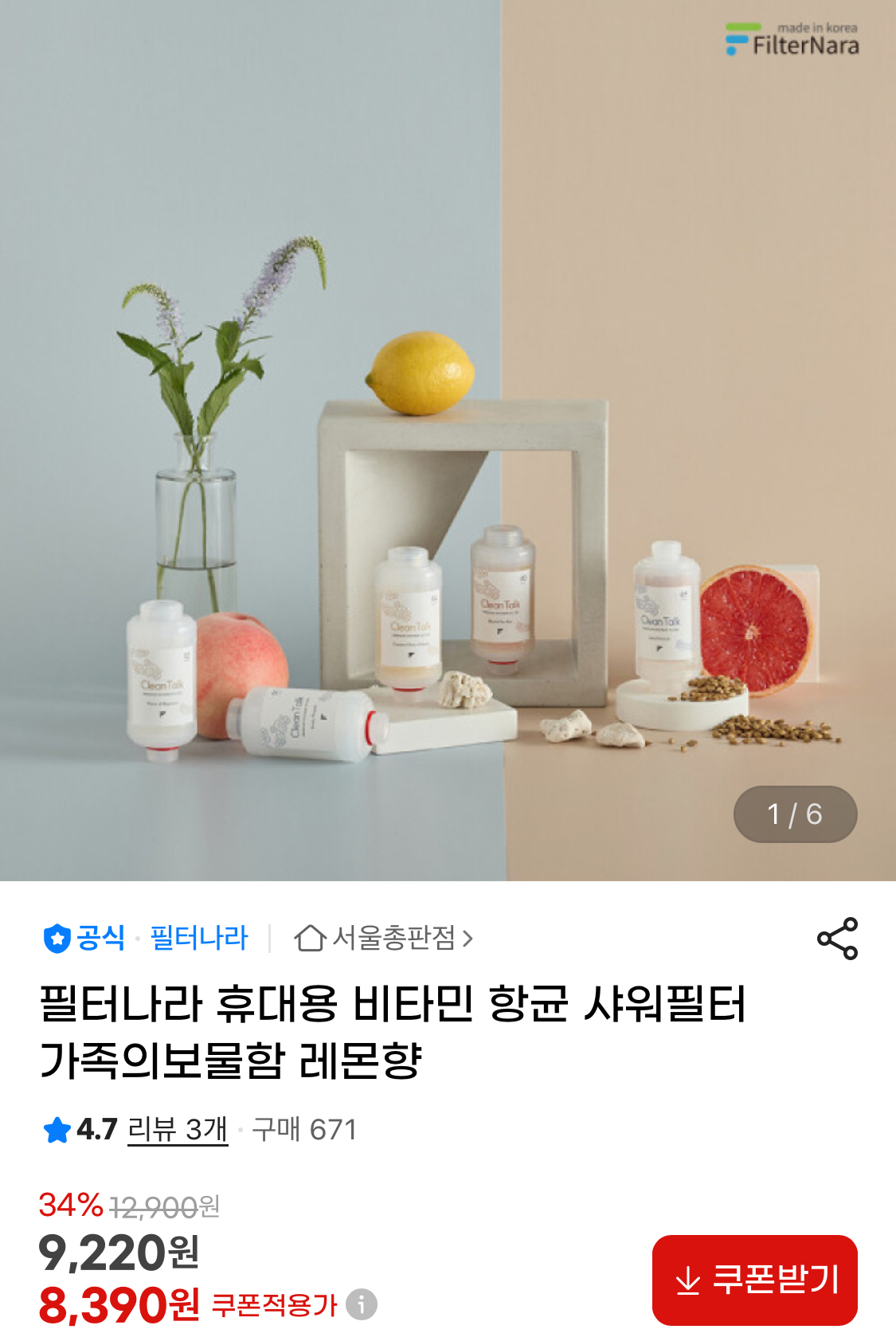Tap the 쿠폰받기 coupon button

click(x=754, y=1280)
